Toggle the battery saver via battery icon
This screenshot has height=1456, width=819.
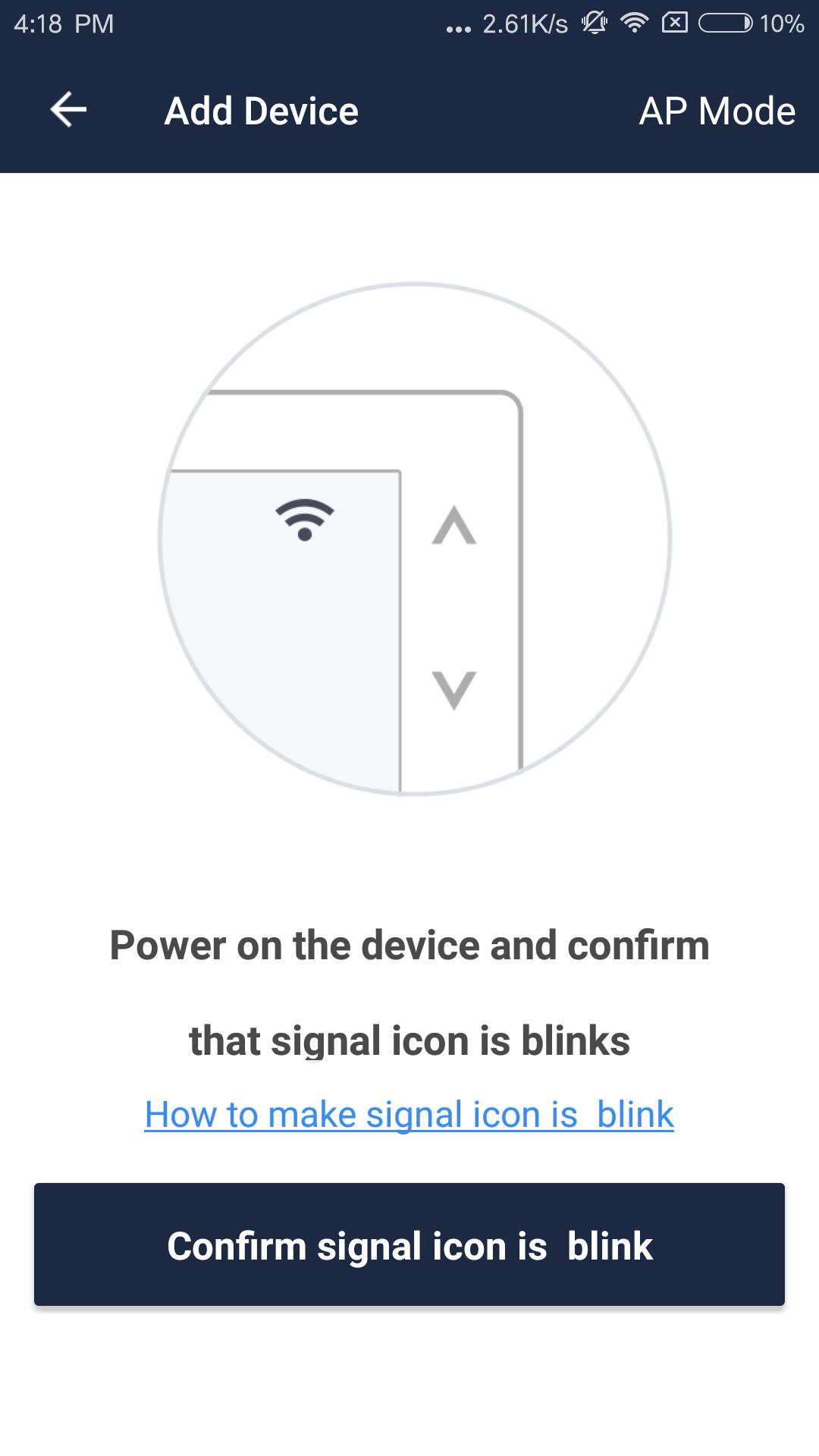726,23
